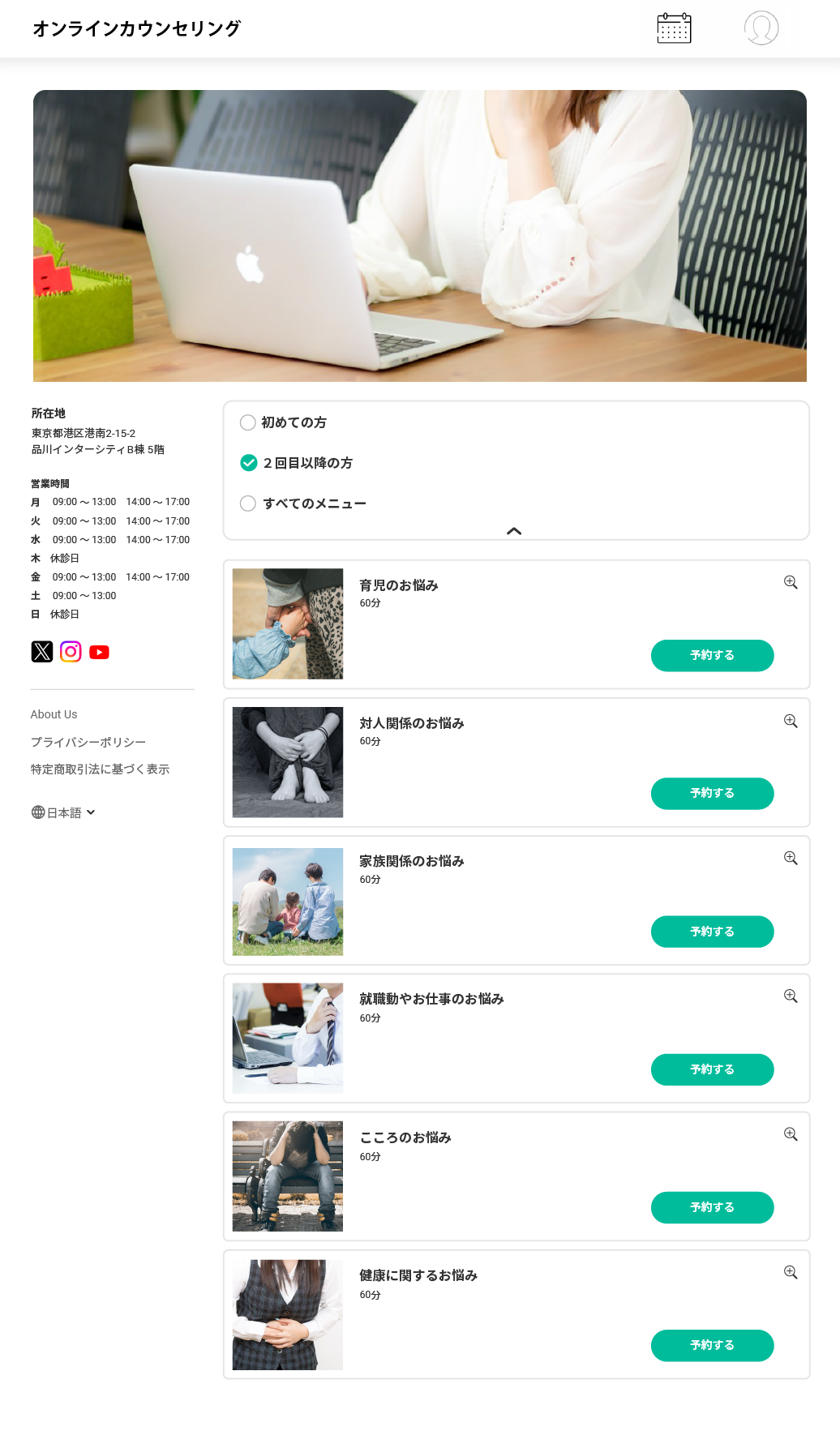840x1431 pixels.
Task: Book the 対人関係のお悩み session
Action: pyautogui.click(x=712, y=793)
